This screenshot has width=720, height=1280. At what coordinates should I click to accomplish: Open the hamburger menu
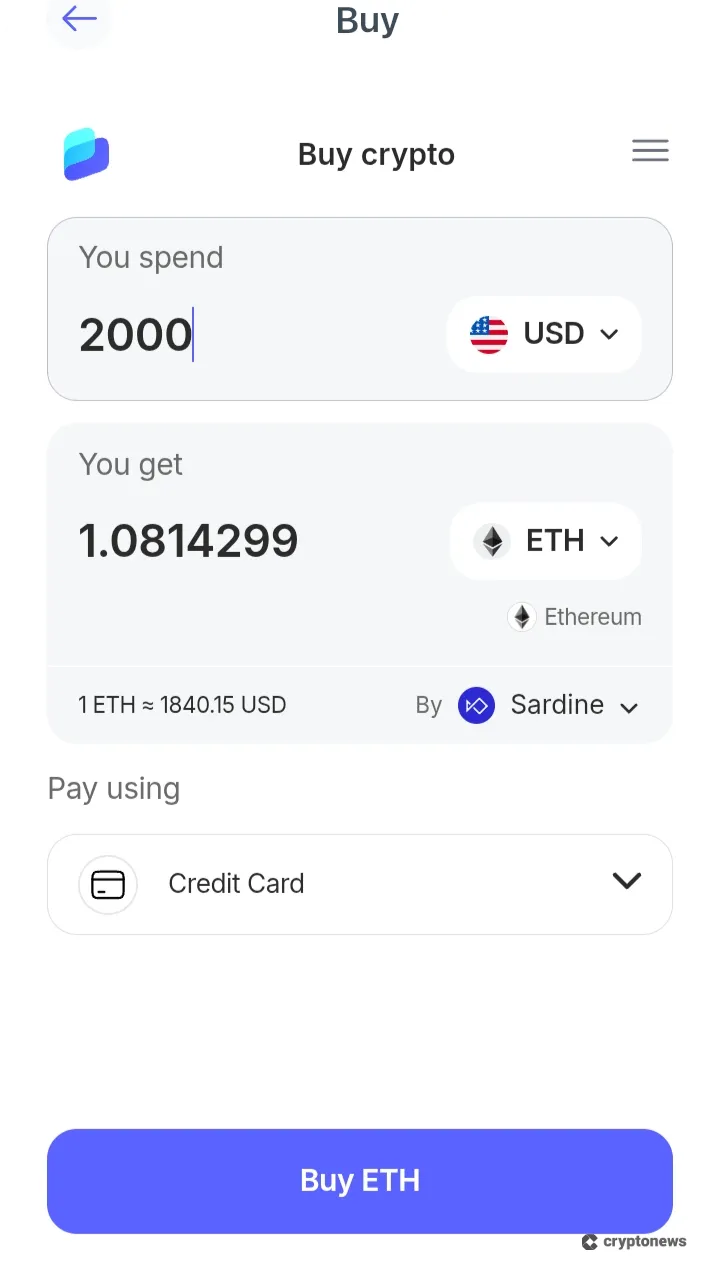click(x=650, y=150)
